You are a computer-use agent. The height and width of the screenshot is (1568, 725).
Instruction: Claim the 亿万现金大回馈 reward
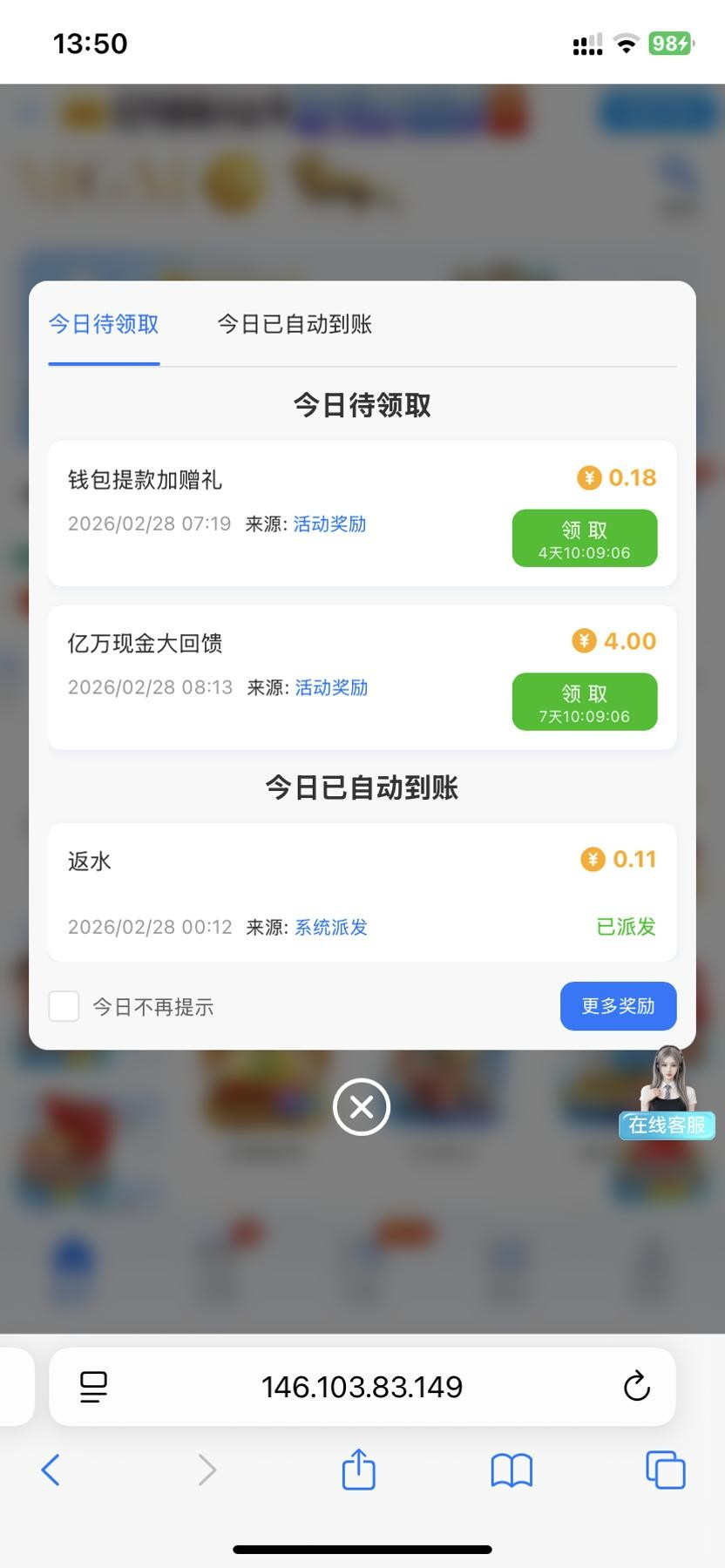coord(584,701)
